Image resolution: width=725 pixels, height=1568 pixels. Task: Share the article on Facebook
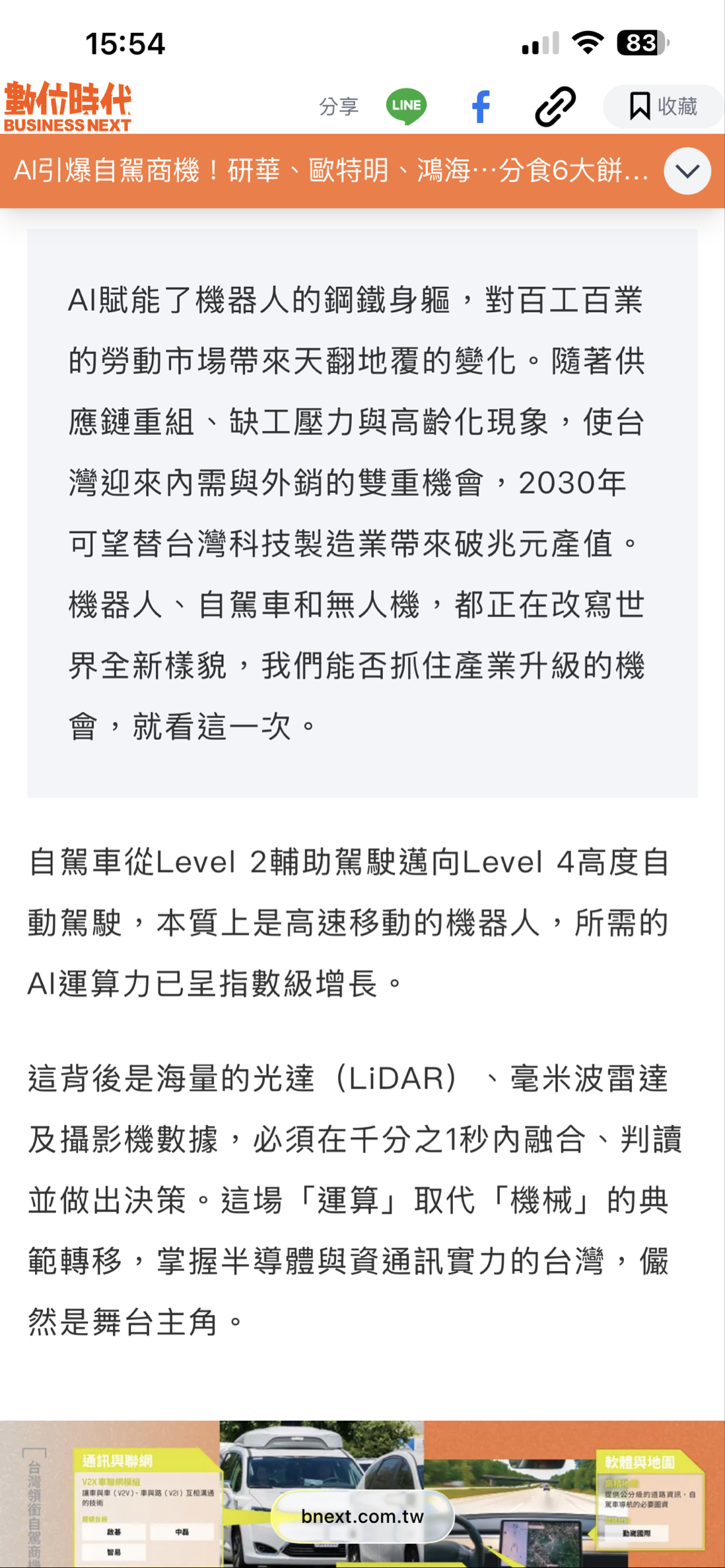481,106
